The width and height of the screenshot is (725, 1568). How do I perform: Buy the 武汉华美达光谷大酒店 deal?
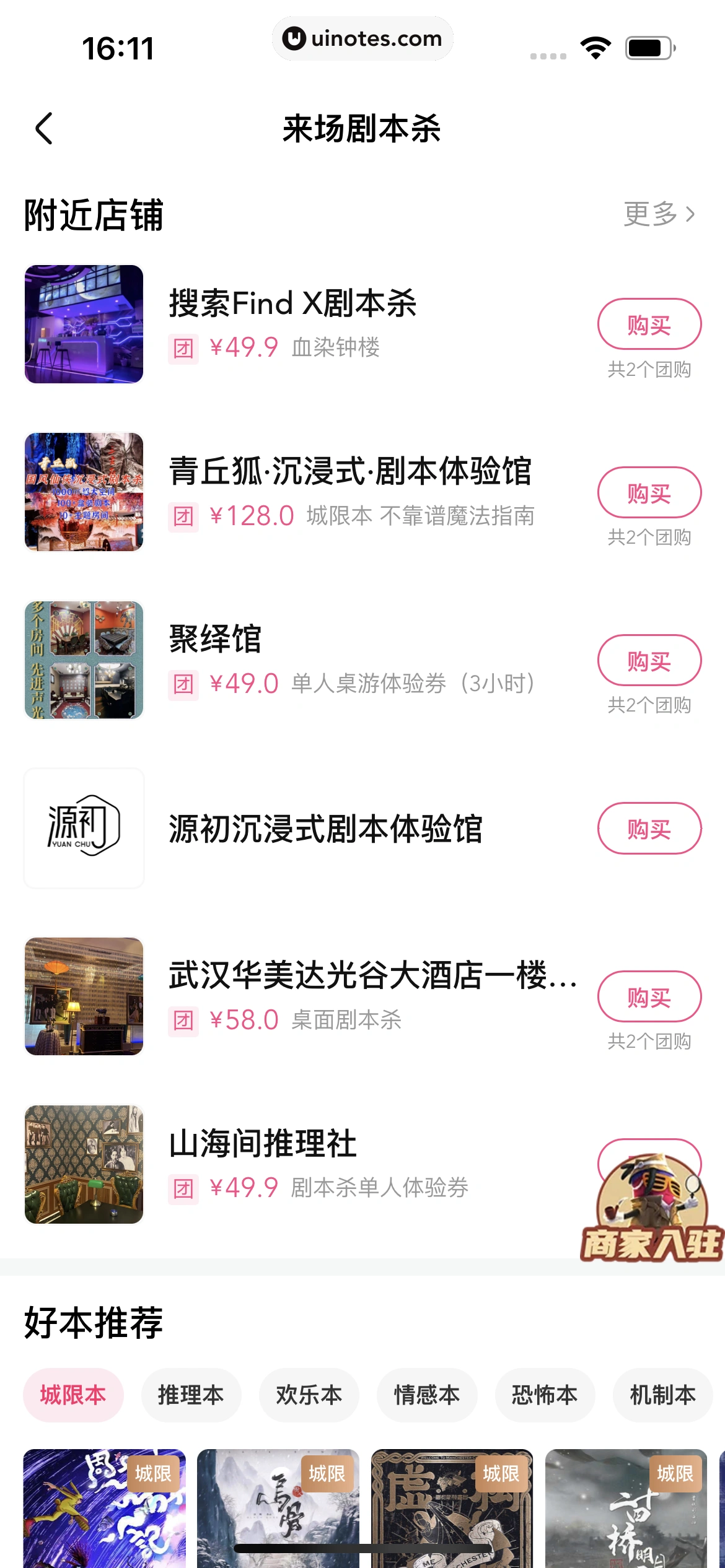[x=649, y=997]
